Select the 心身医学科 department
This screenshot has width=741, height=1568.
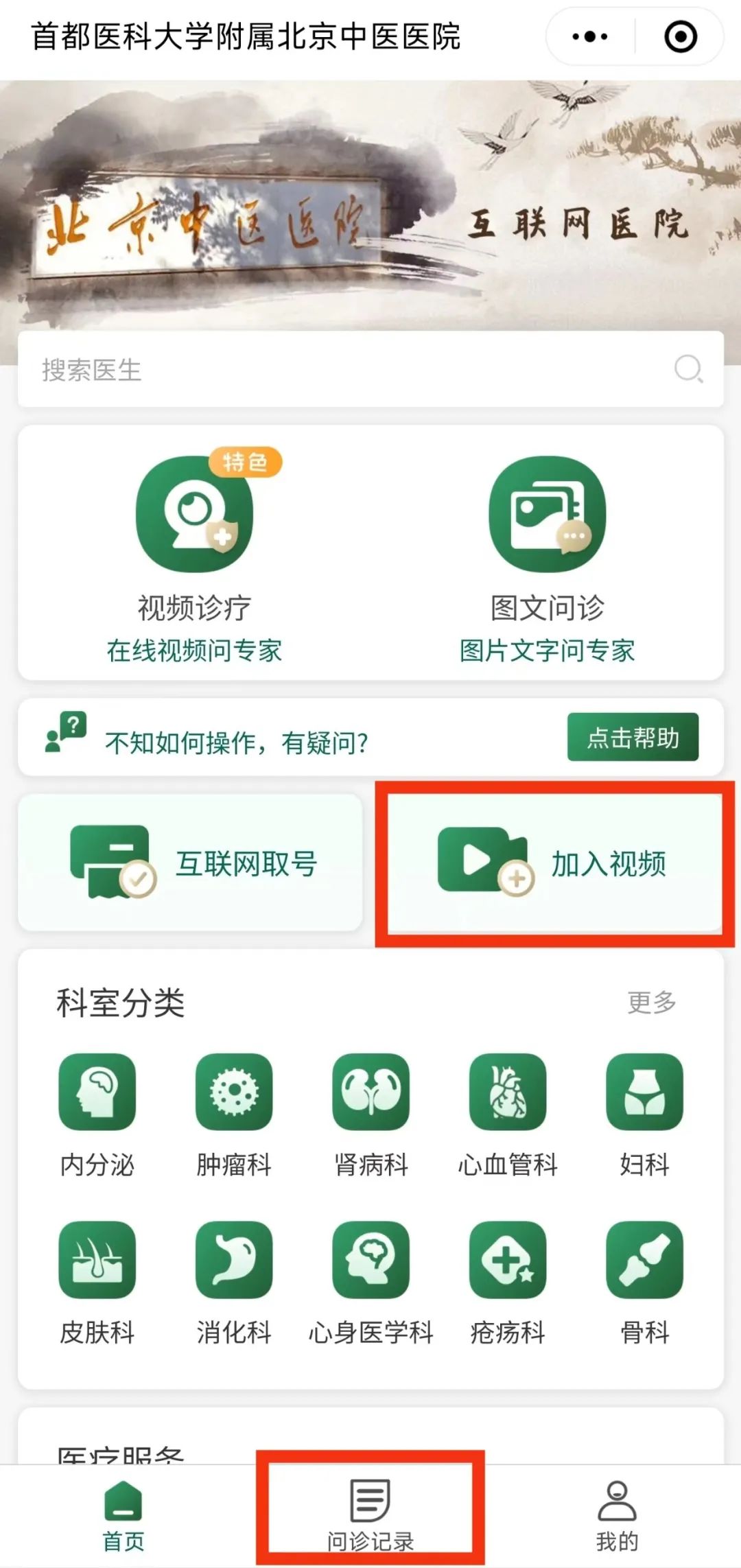(x=371, y=1280)
